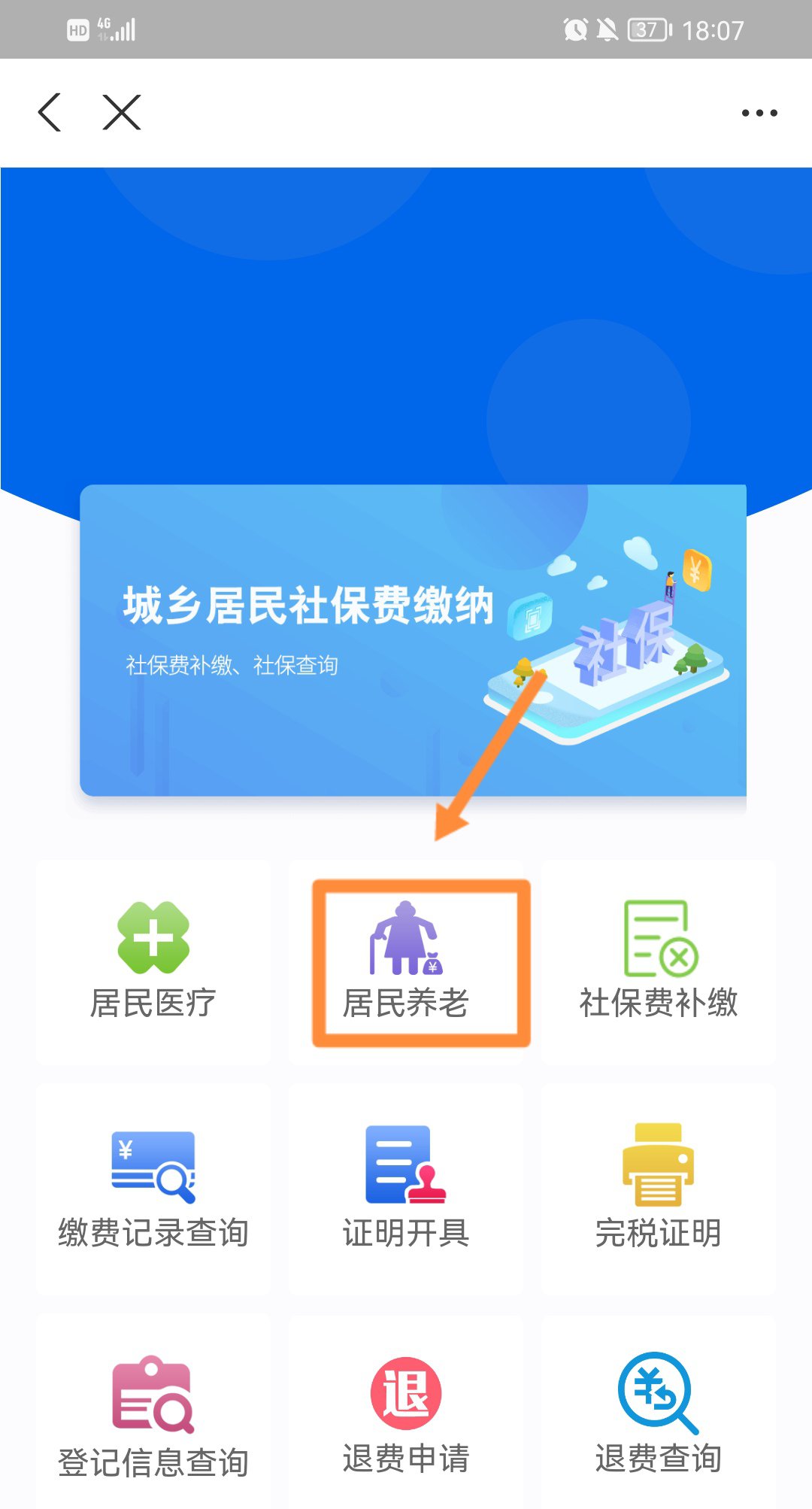The height and width of the screenshot is (1509, 812).
Task: Open 完税证明
Action: [x=659, y=1189]
